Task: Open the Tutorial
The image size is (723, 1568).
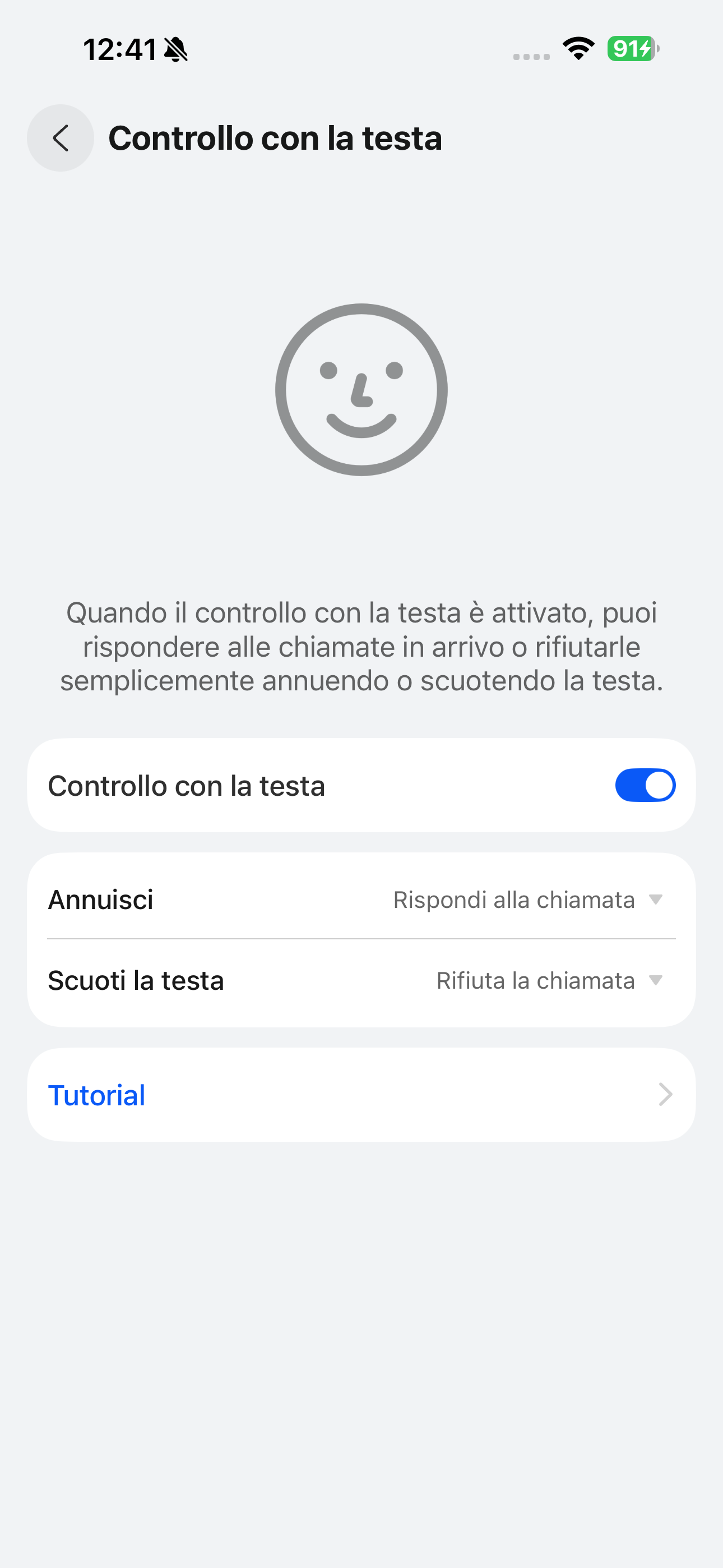Action: point(361,1095)
